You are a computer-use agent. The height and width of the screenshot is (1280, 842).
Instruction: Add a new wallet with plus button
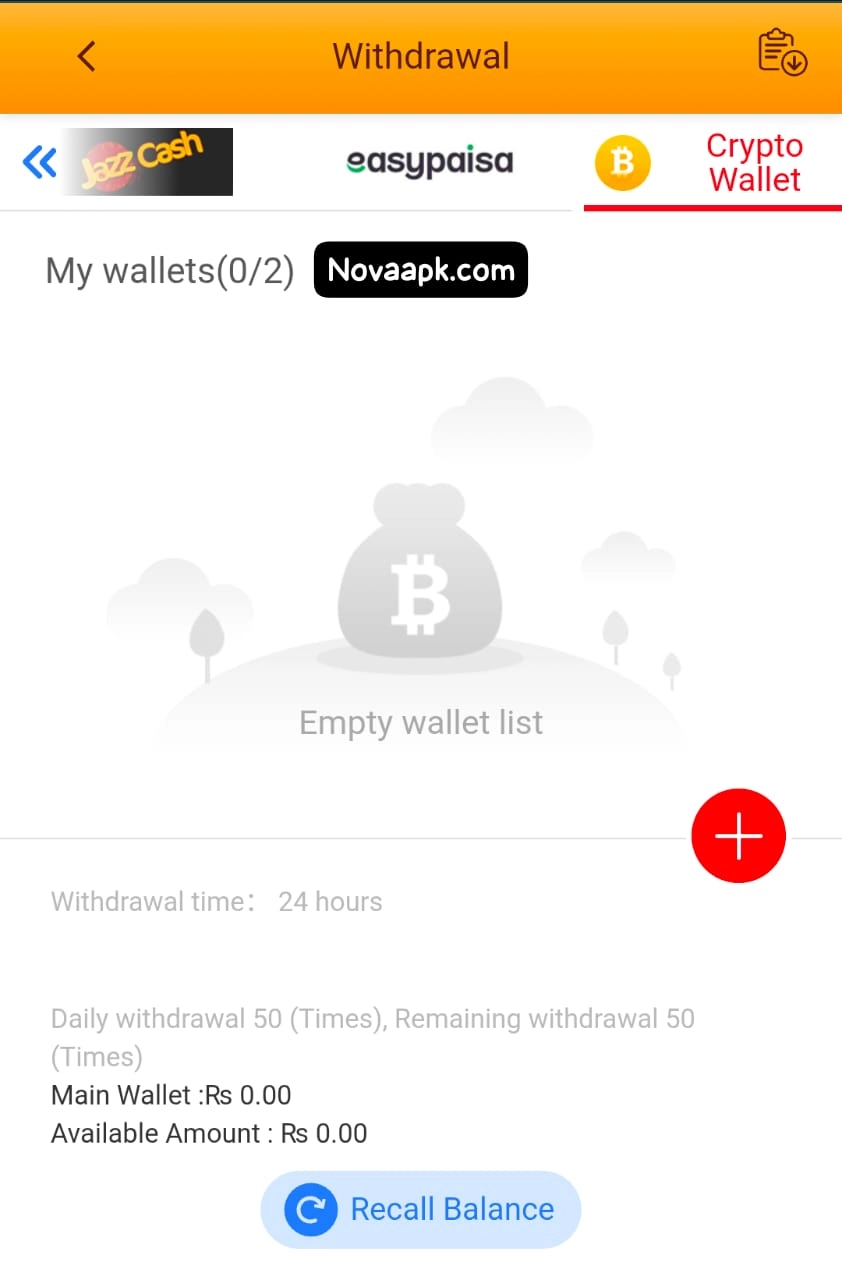coord(738,836)
